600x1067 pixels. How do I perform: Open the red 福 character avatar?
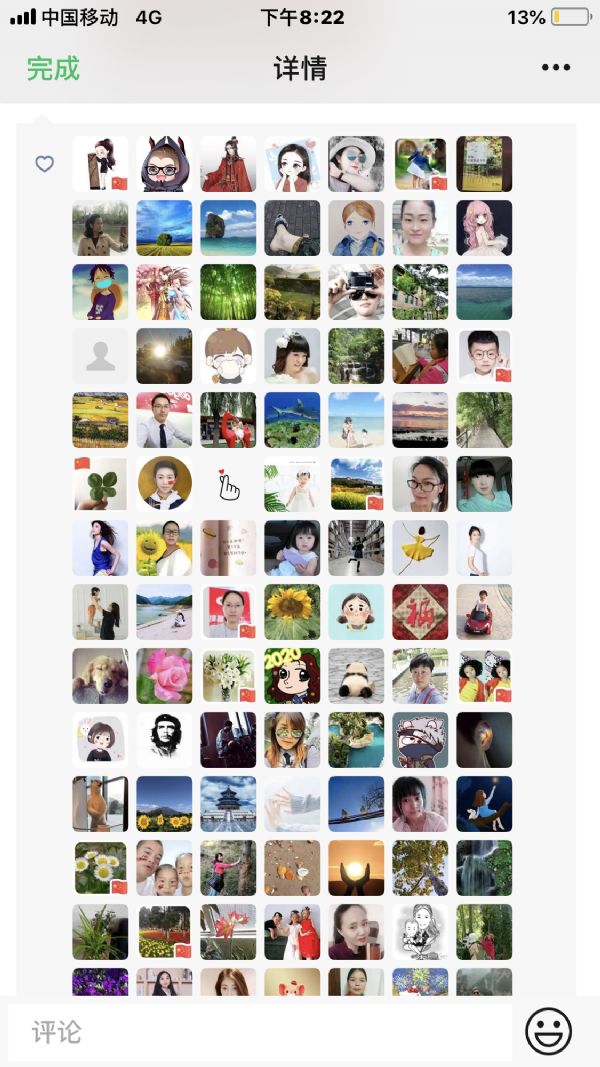[420, 612]
